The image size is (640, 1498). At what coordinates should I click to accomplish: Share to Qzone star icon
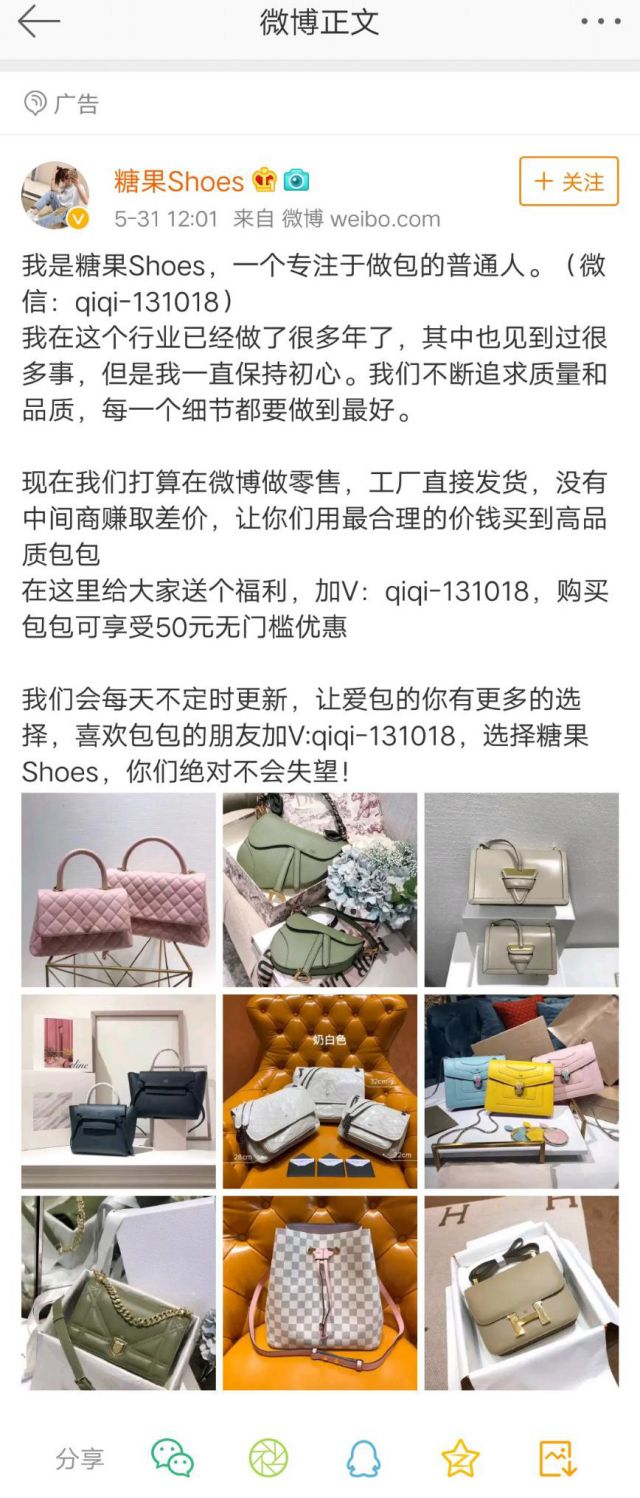click(460, 1458)
